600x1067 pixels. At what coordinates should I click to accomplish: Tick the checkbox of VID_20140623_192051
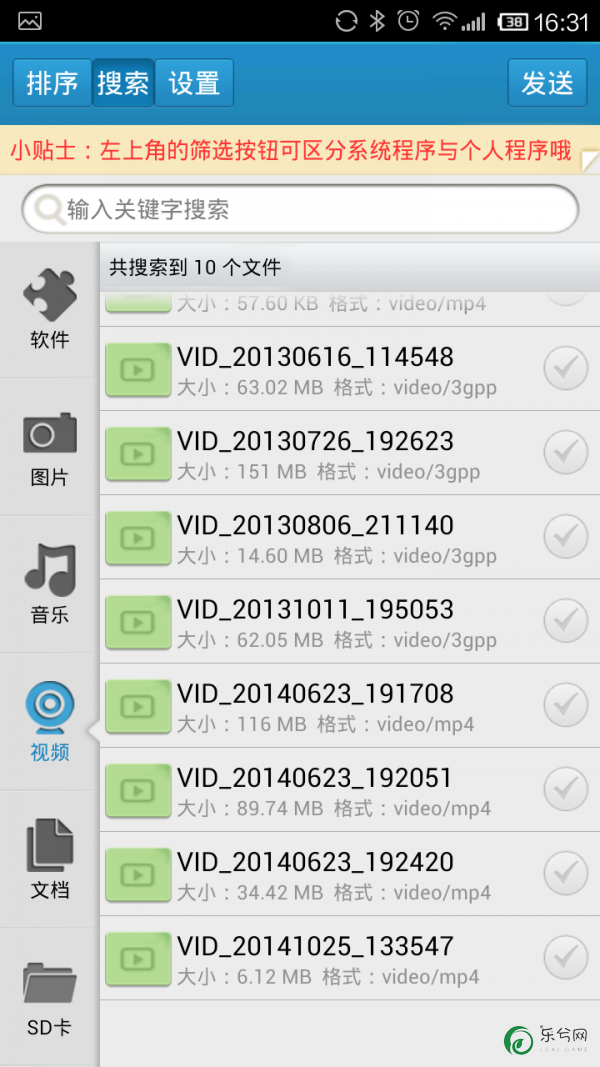click(566, 789)
